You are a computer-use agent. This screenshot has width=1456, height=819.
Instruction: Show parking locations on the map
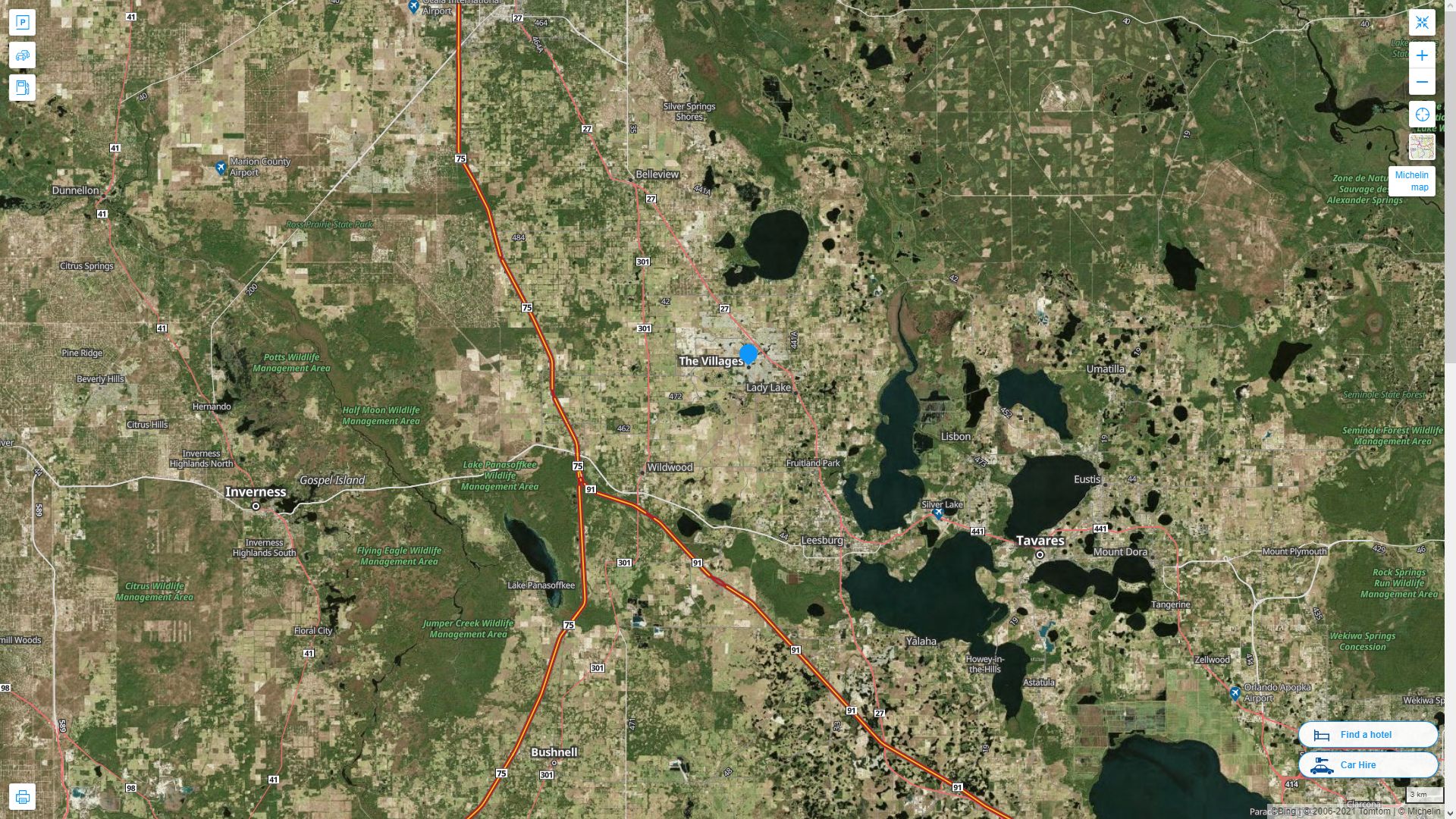click(x=22, y=23)
